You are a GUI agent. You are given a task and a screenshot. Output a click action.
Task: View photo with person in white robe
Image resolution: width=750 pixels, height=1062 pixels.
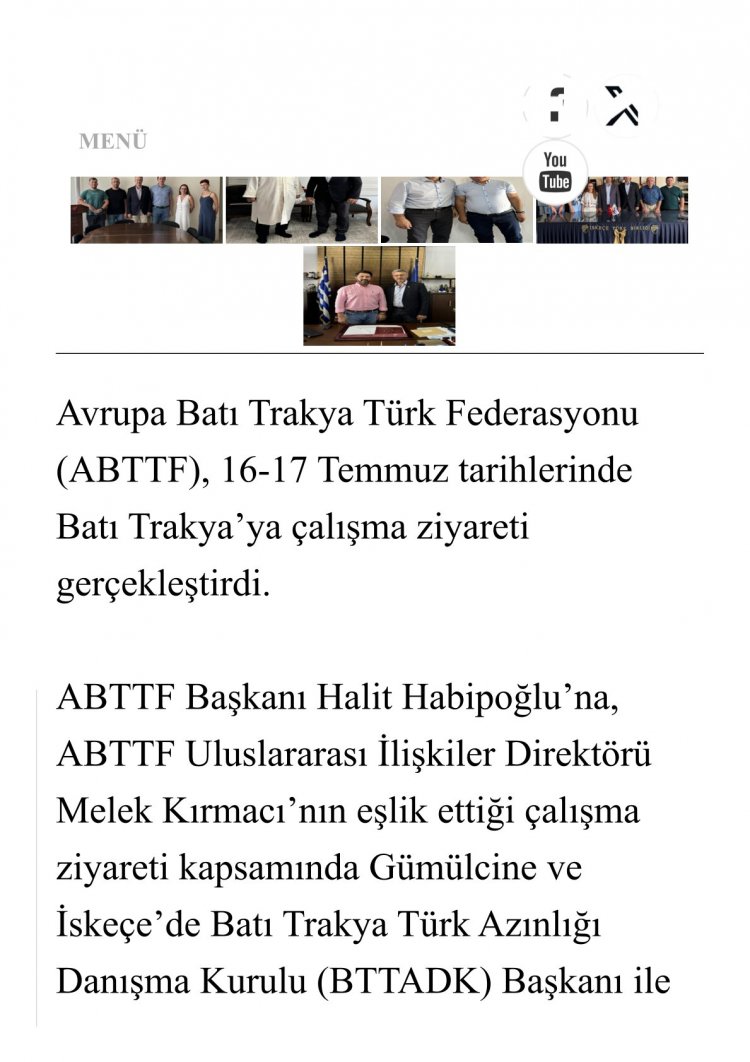(302, 210)
